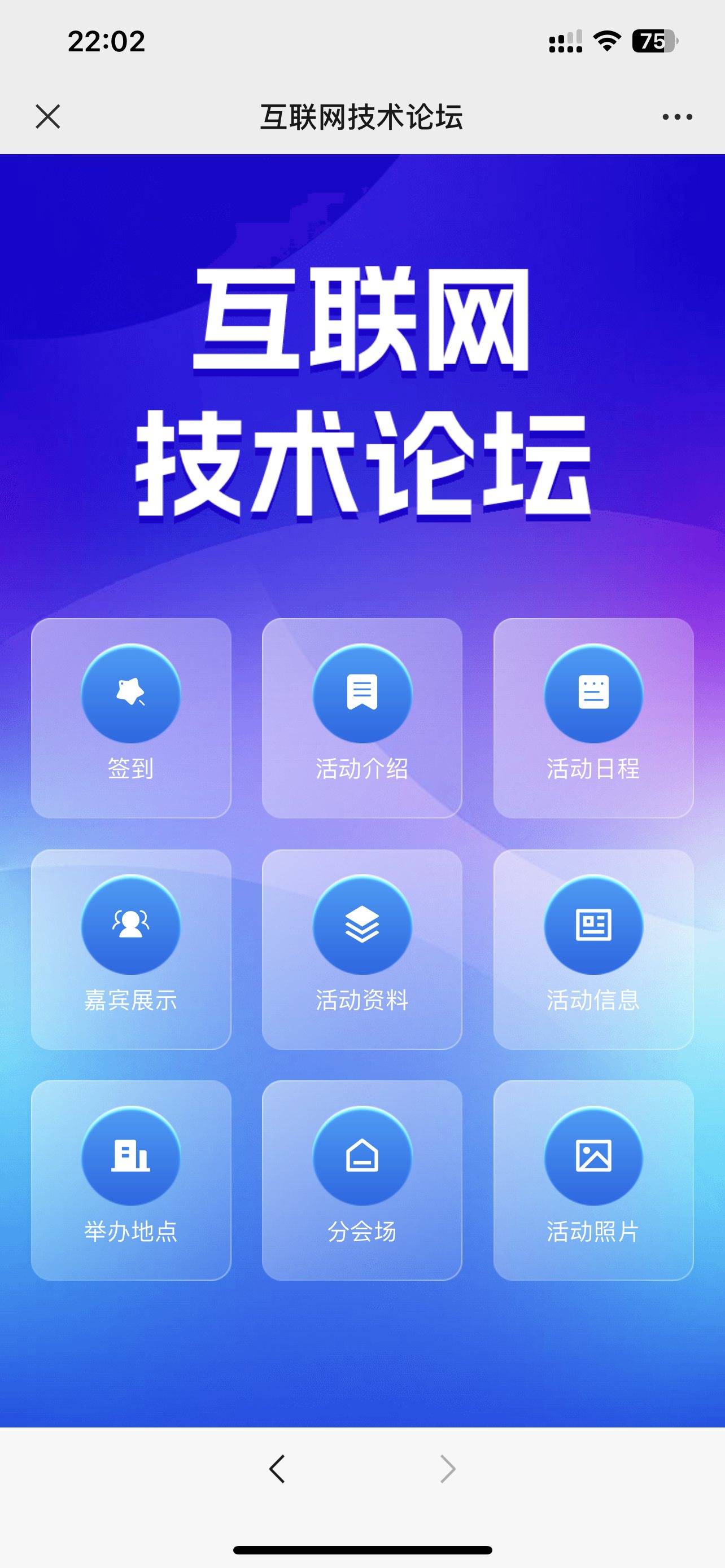Open 活动资料 materials
The height and width of the screenshot is (1568, 725).
362,949
